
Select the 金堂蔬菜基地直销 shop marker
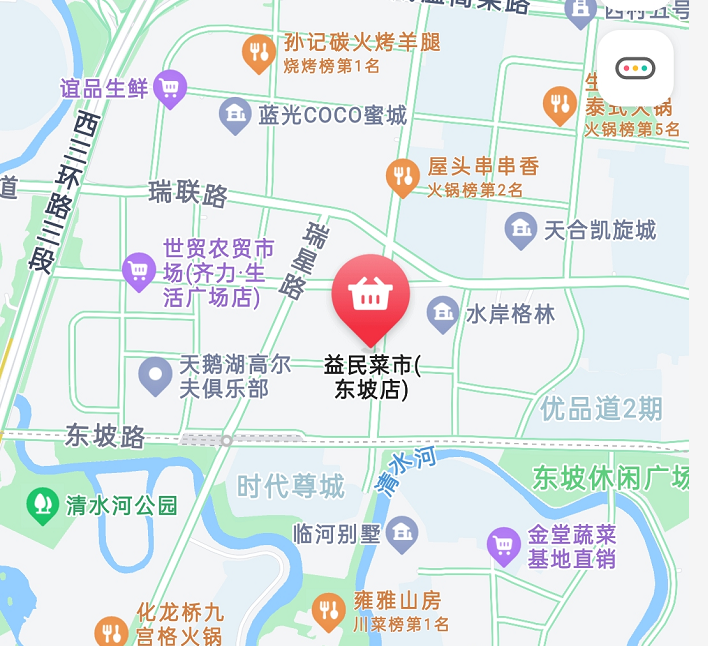[x=503, y=546]
